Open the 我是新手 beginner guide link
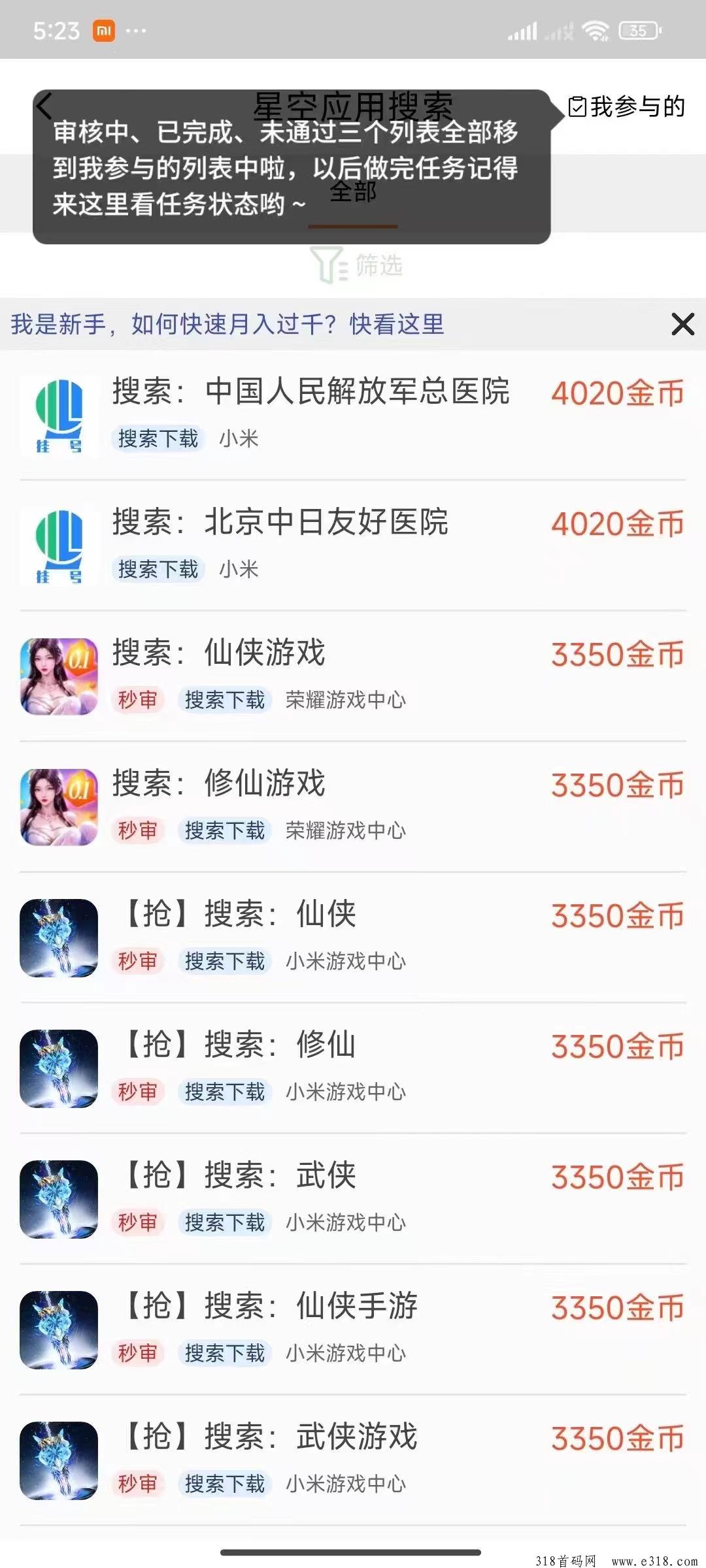The image size is (706, 1568). click(x=227, y=324)
